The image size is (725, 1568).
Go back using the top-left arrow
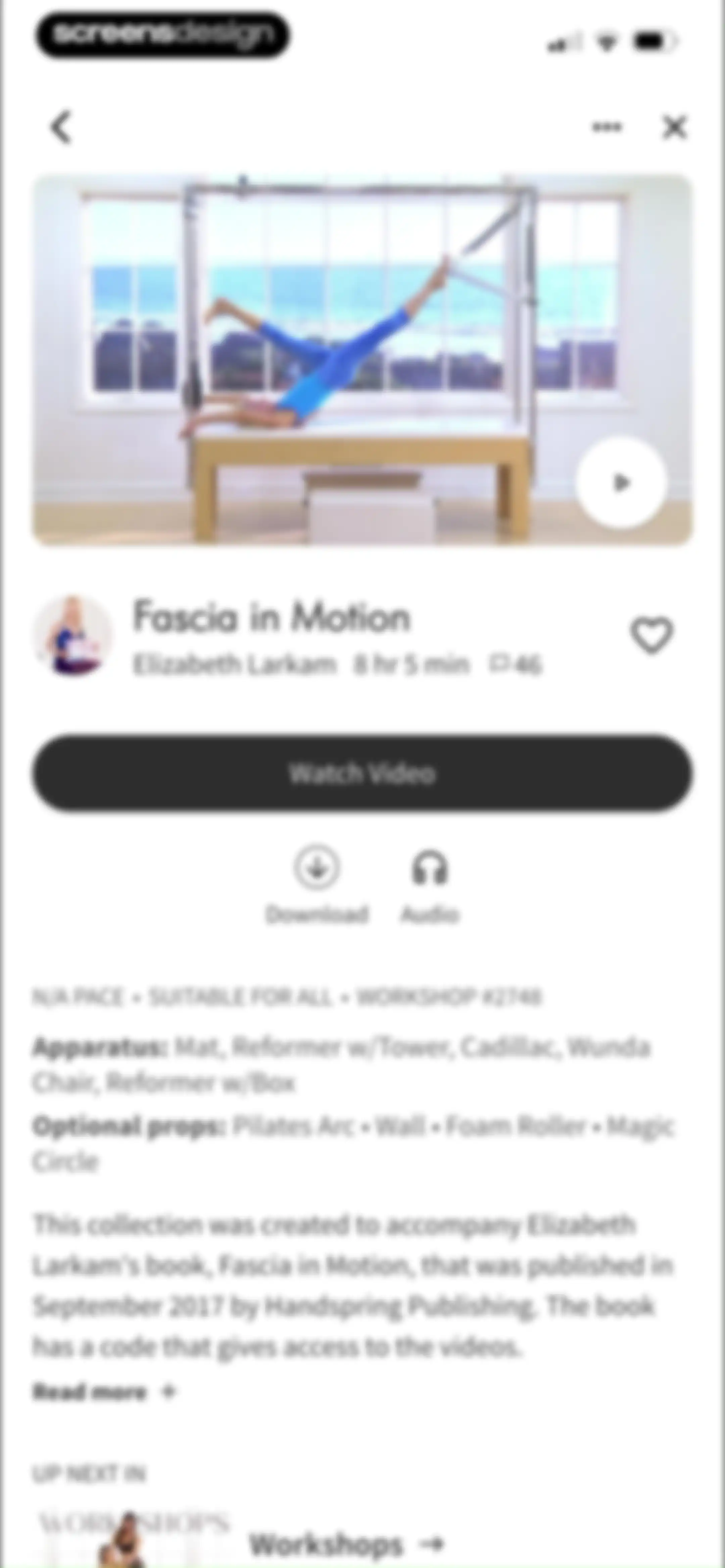[61, 127]
